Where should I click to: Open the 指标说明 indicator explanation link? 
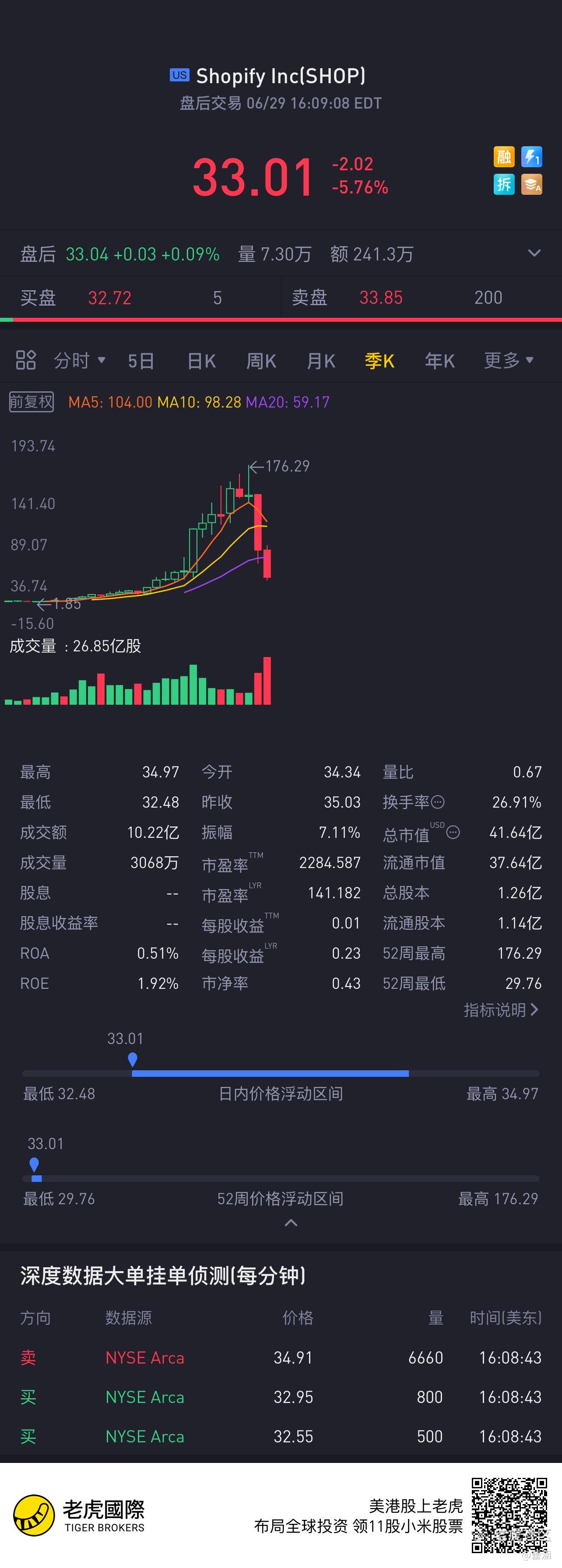501,1010
